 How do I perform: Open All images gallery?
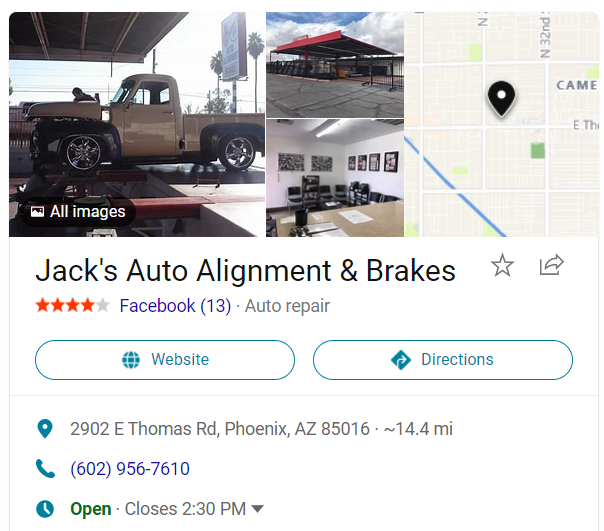78,212
